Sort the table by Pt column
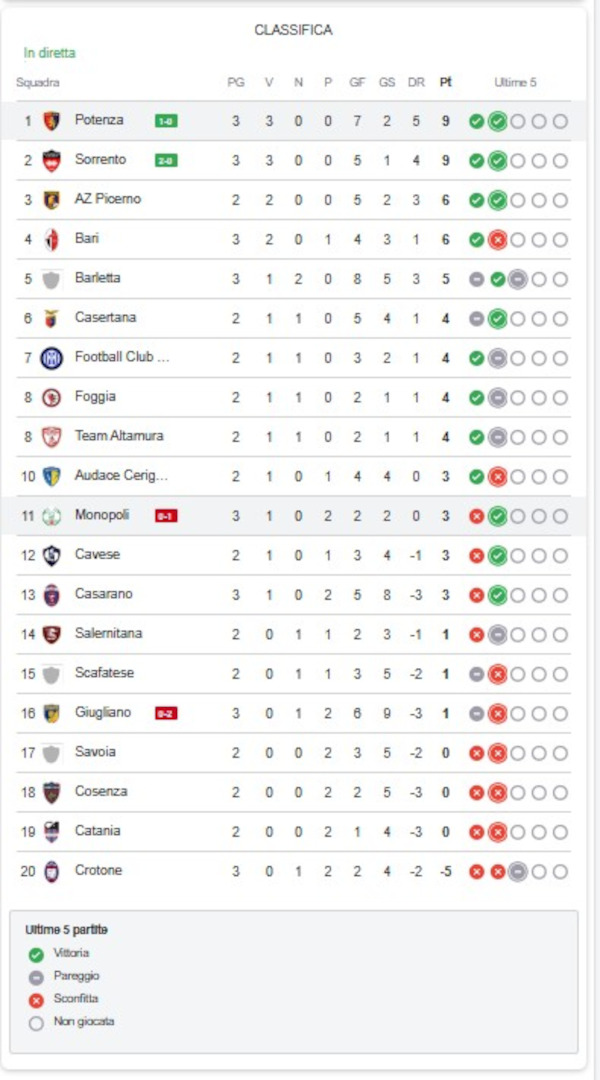 tap(445, 82)
